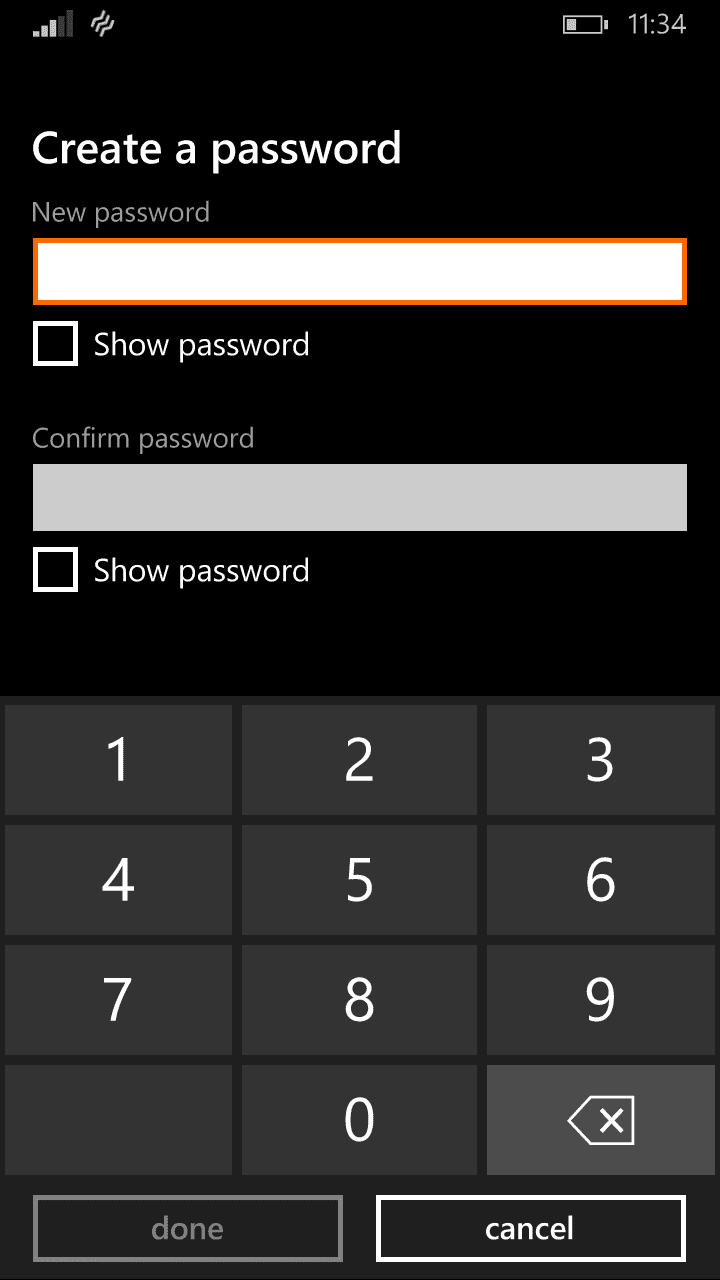The width and height of the screenshot is (720, 1280).
Task: Focus the New password field
Action: pyautogui.click(x=360, y=271)
